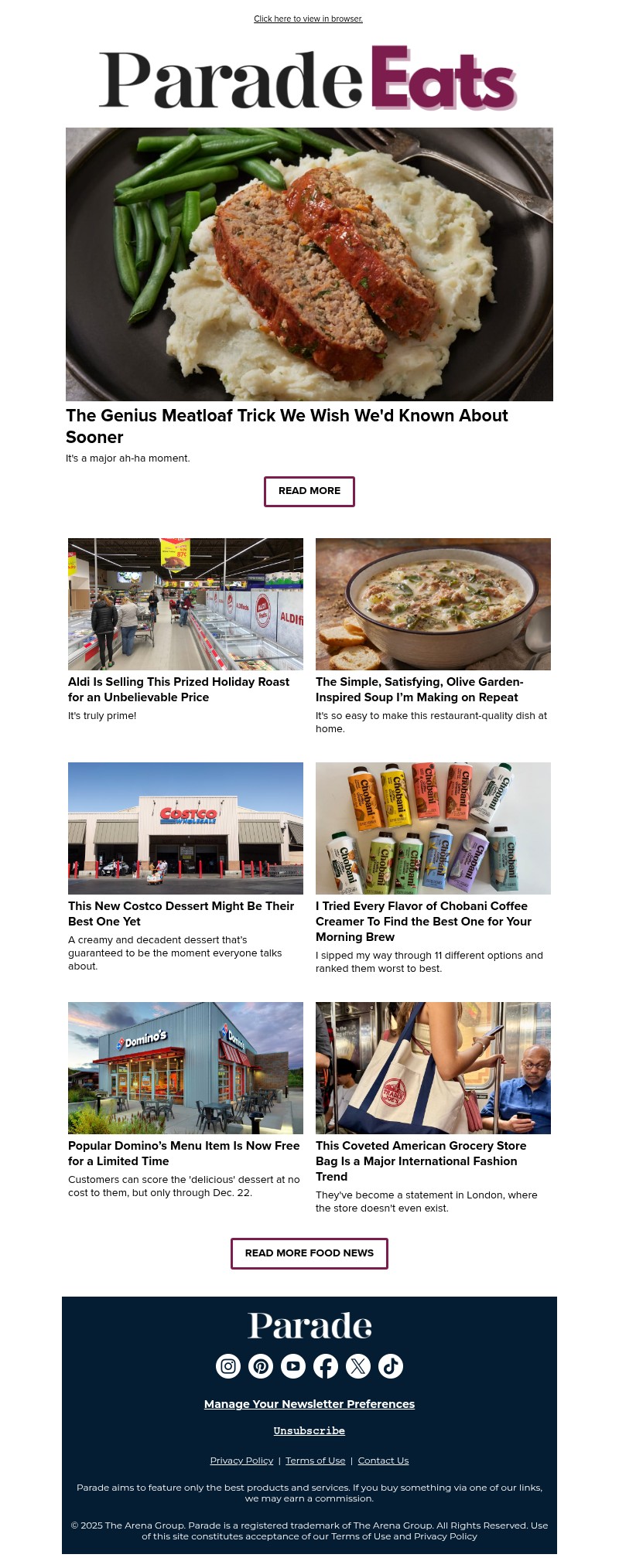This screenshot has height=1568, width=619.
Task: Open the new Costco dessert article
Action: [181, 913]
